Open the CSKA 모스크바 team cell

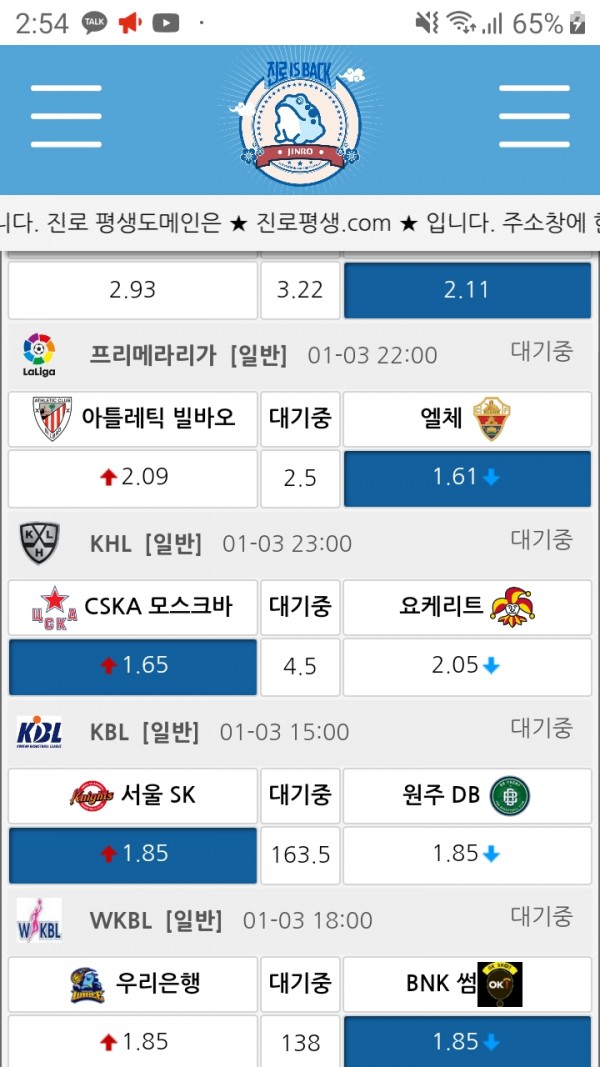(133, 607)
